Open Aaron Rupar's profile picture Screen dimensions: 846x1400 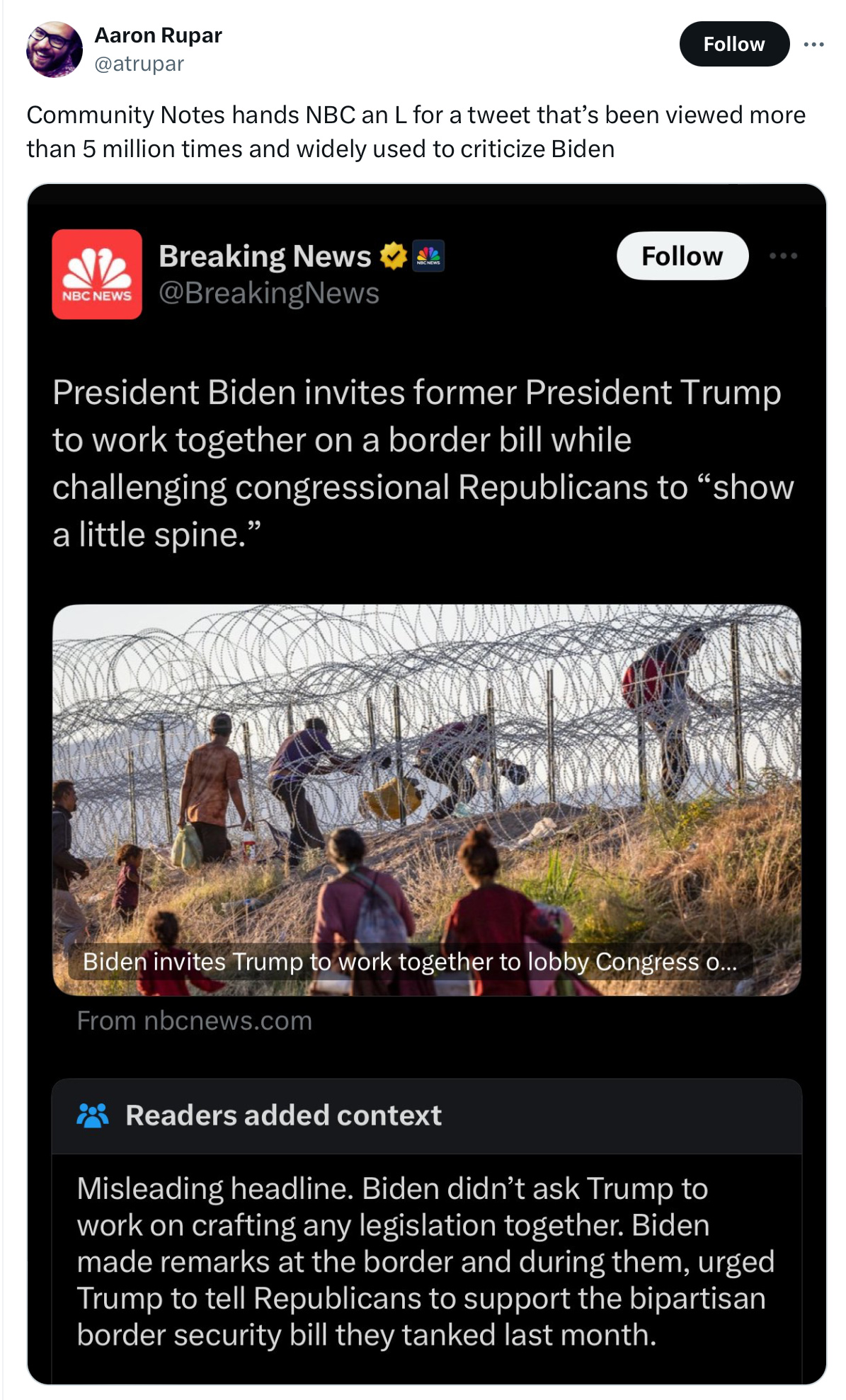pos(55,50)
